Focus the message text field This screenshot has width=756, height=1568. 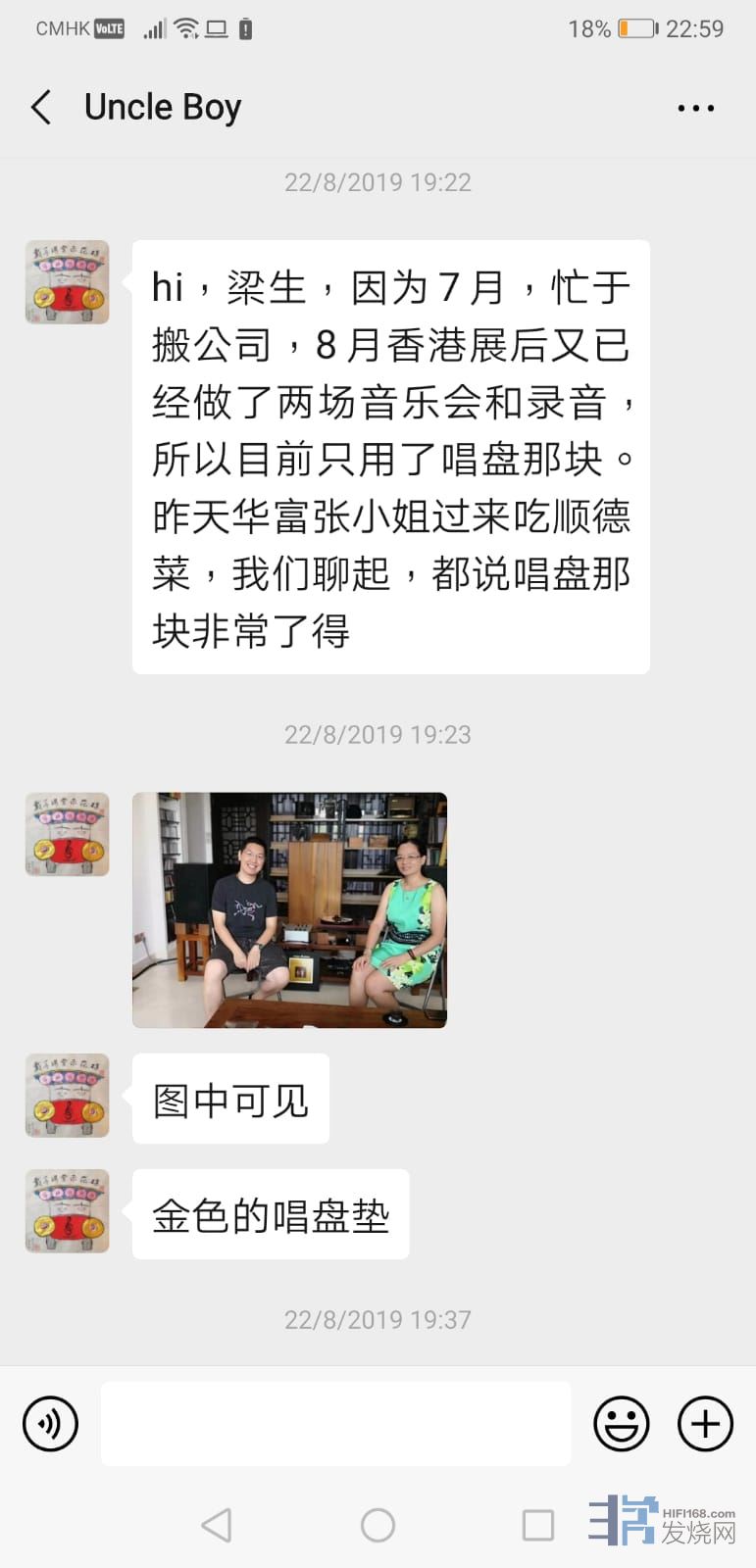335,1423
